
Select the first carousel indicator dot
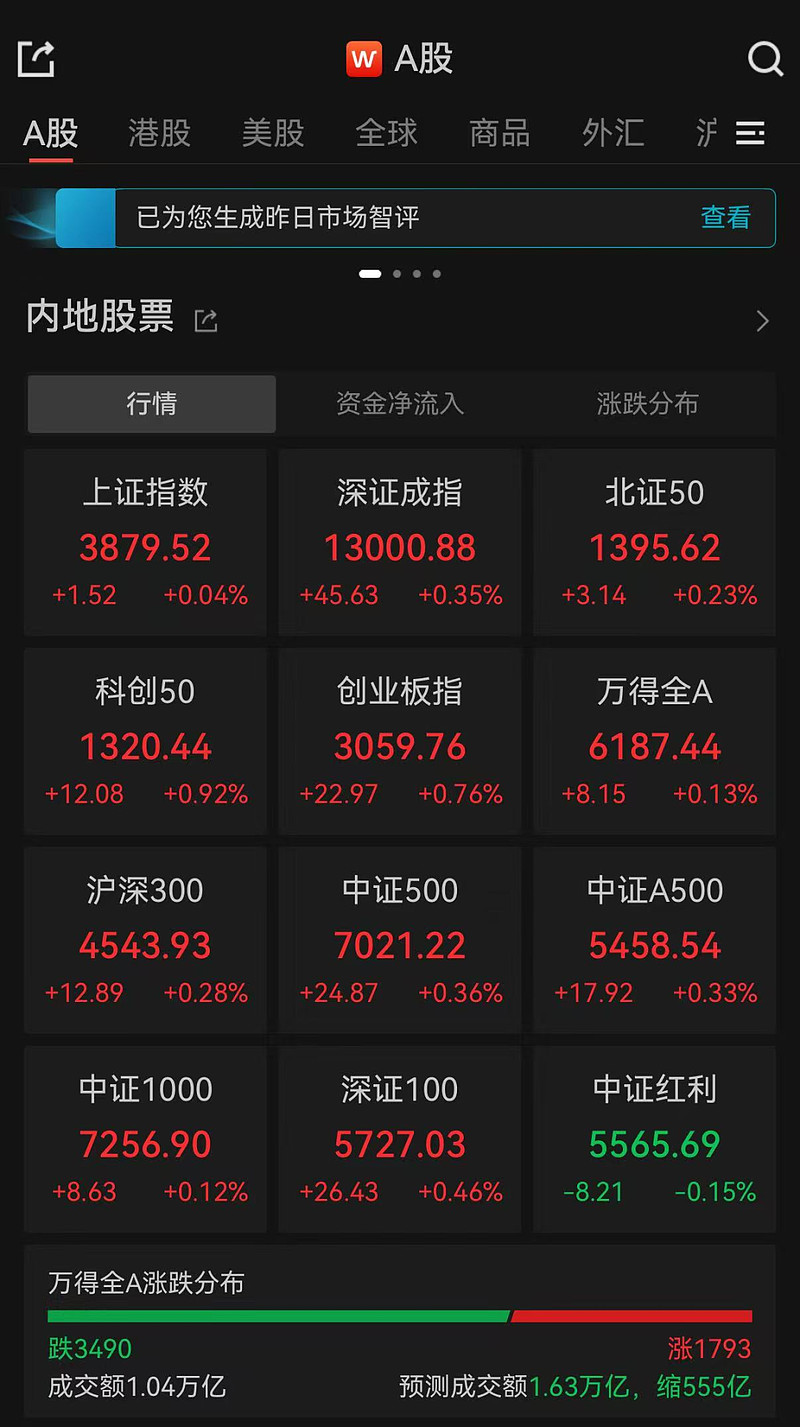click(x=369, y=273)
